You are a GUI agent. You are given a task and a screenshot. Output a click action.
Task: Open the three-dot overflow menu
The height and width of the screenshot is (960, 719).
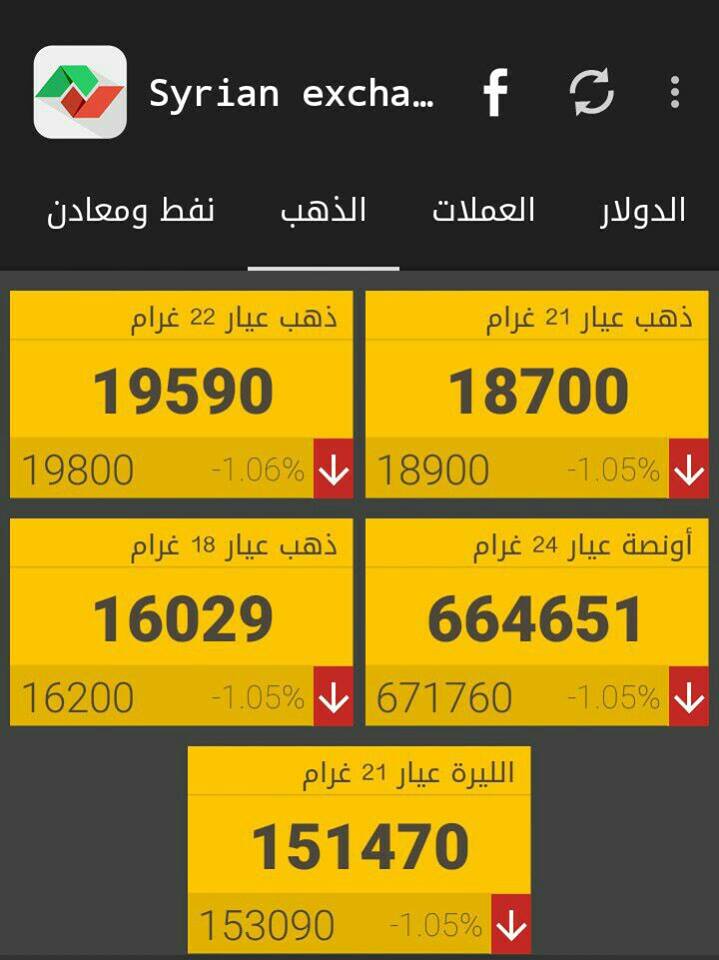point(675,93)
